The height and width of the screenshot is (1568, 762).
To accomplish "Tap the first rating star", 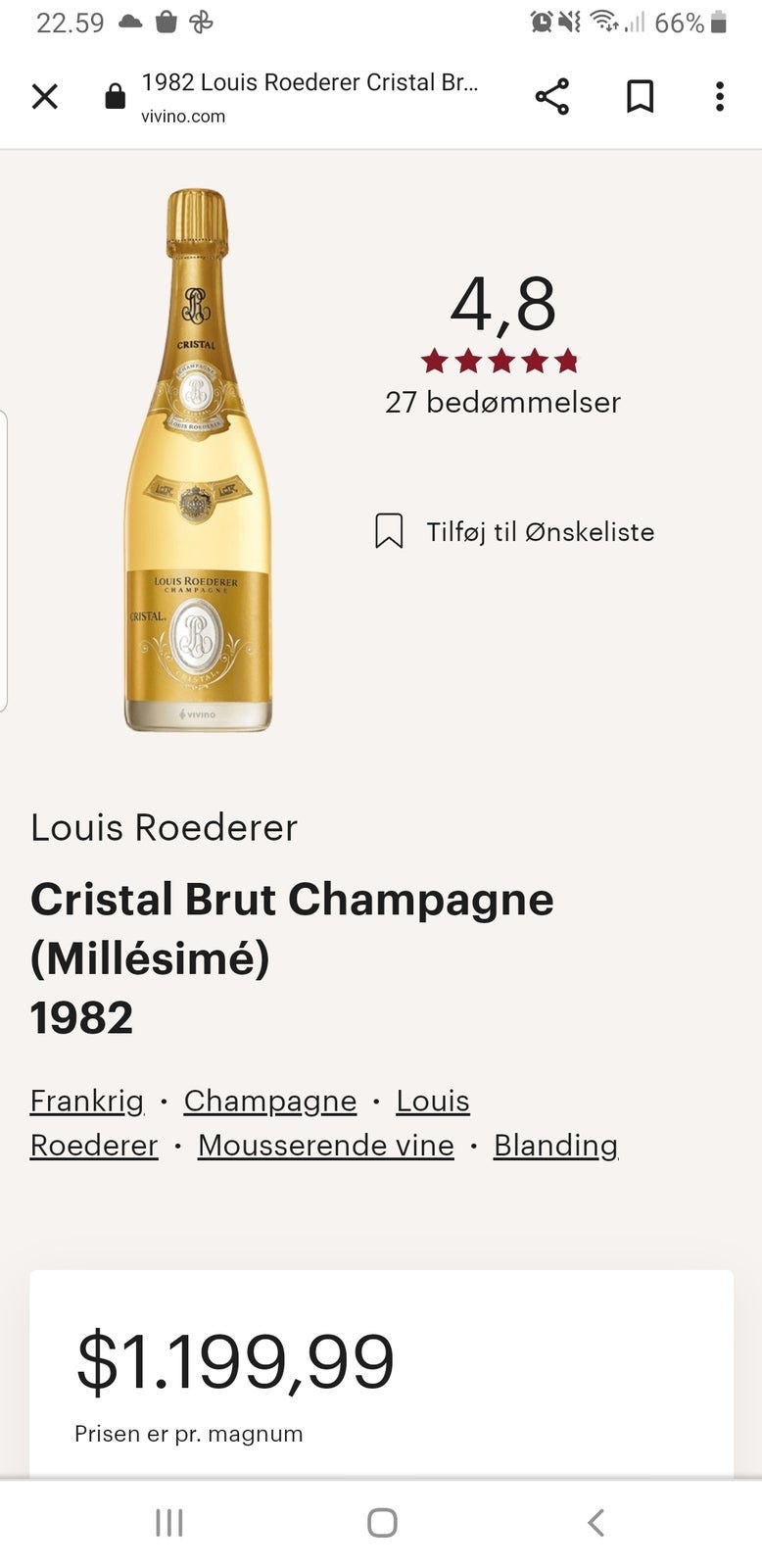I will [x=434, y=362].
